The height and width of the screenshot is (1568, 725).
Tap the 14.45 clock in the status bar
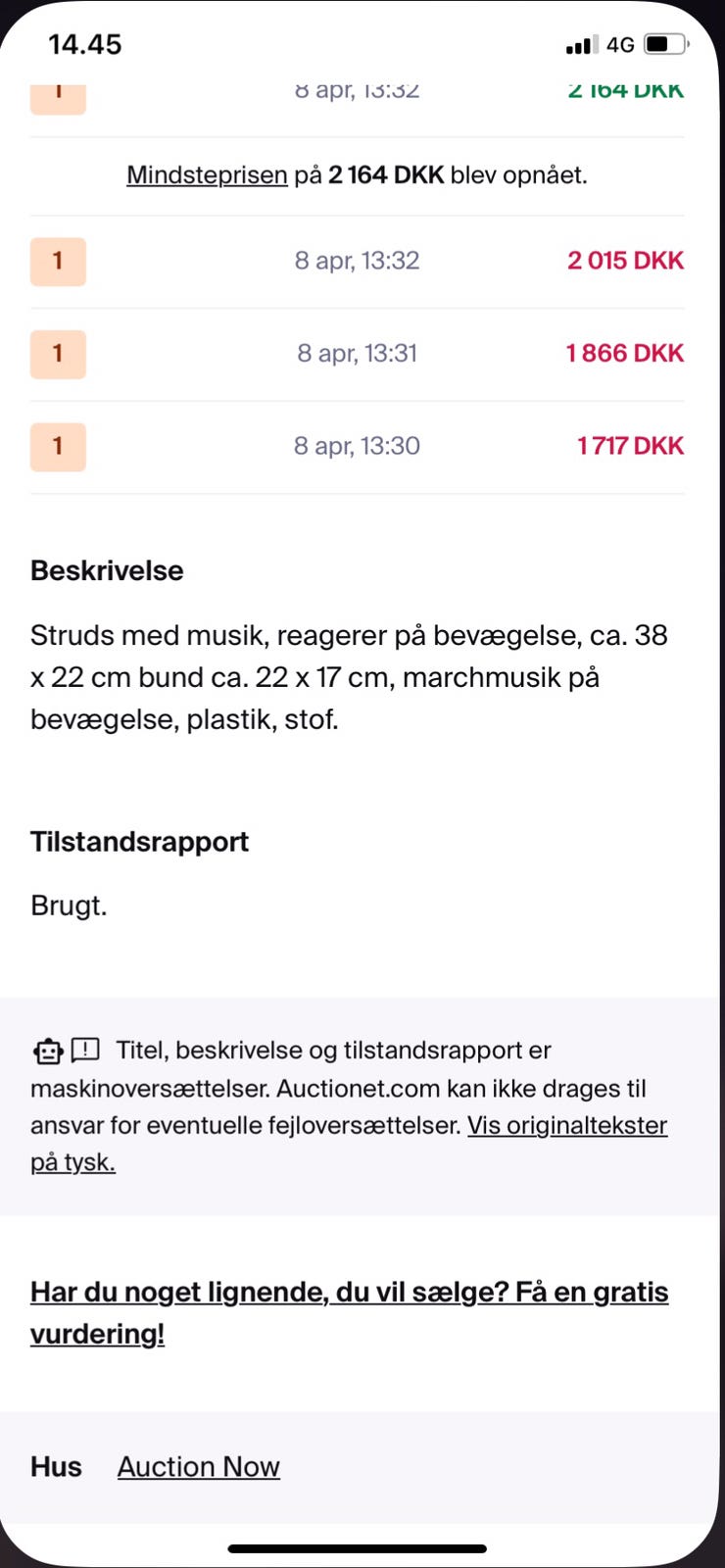click(86, 43)
